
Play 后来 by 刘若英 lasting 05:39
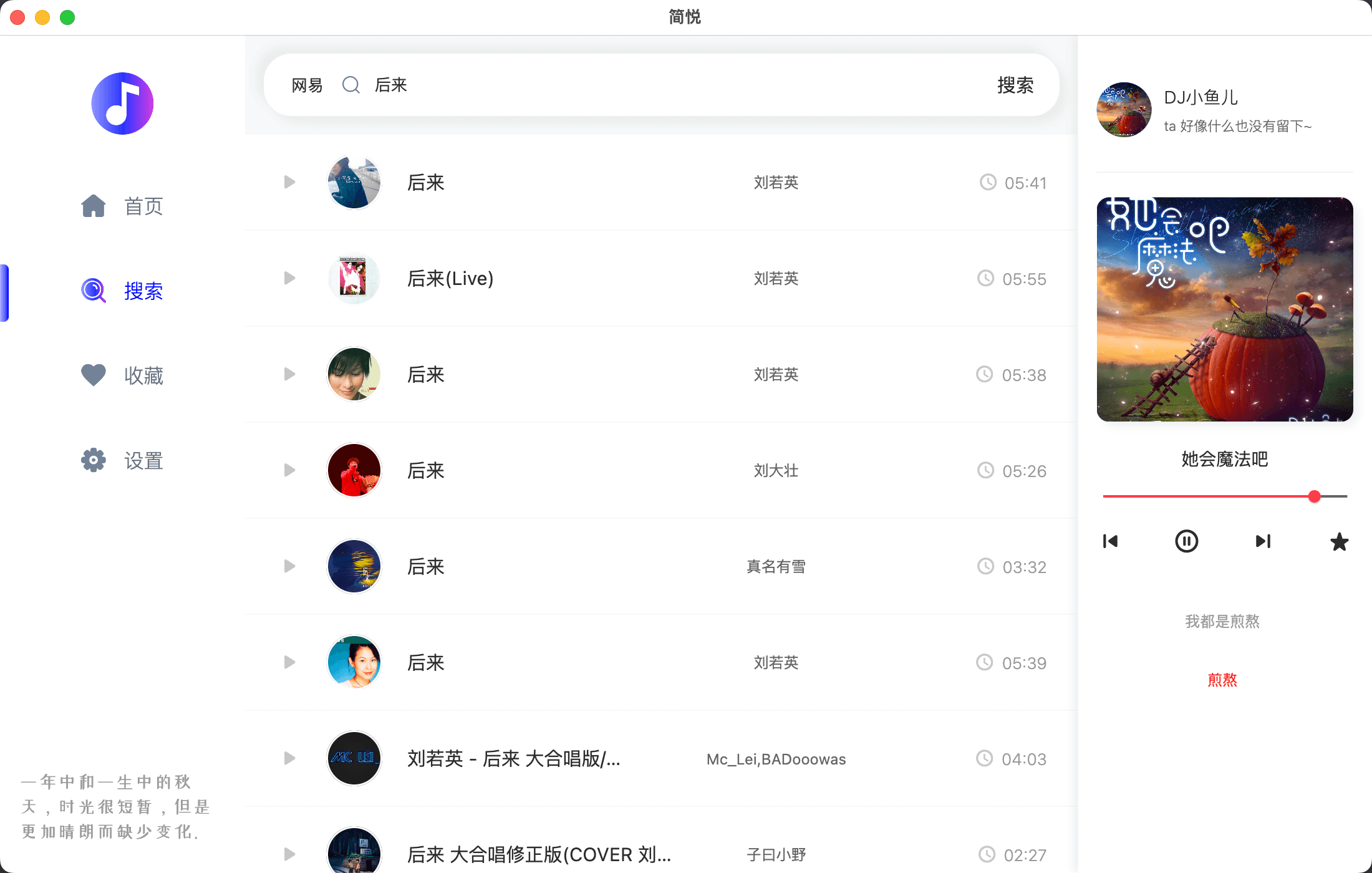point(289,662)
